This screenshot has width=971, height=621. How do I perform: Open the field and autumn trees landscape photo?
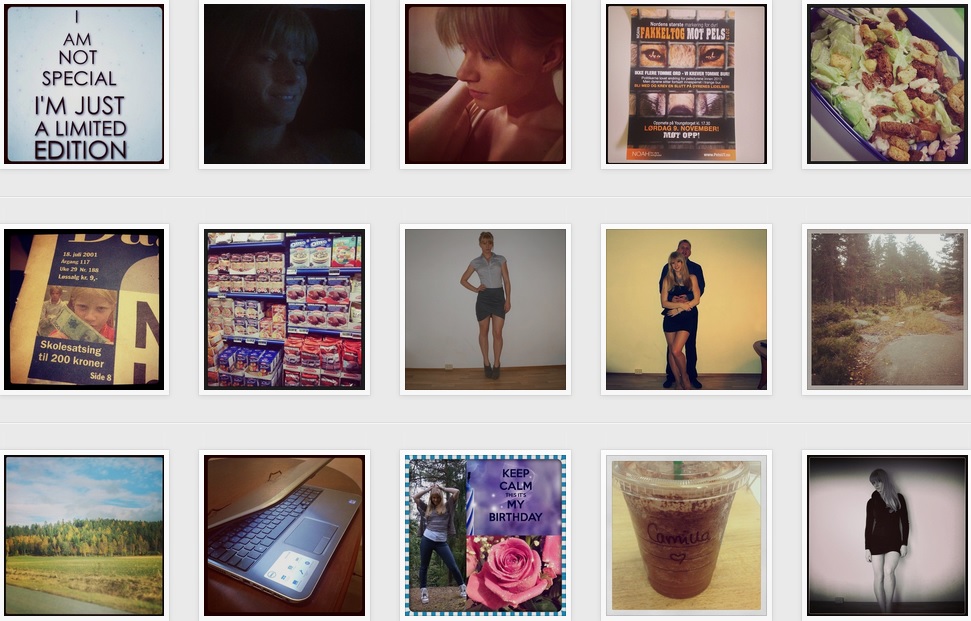coord(84,535)
